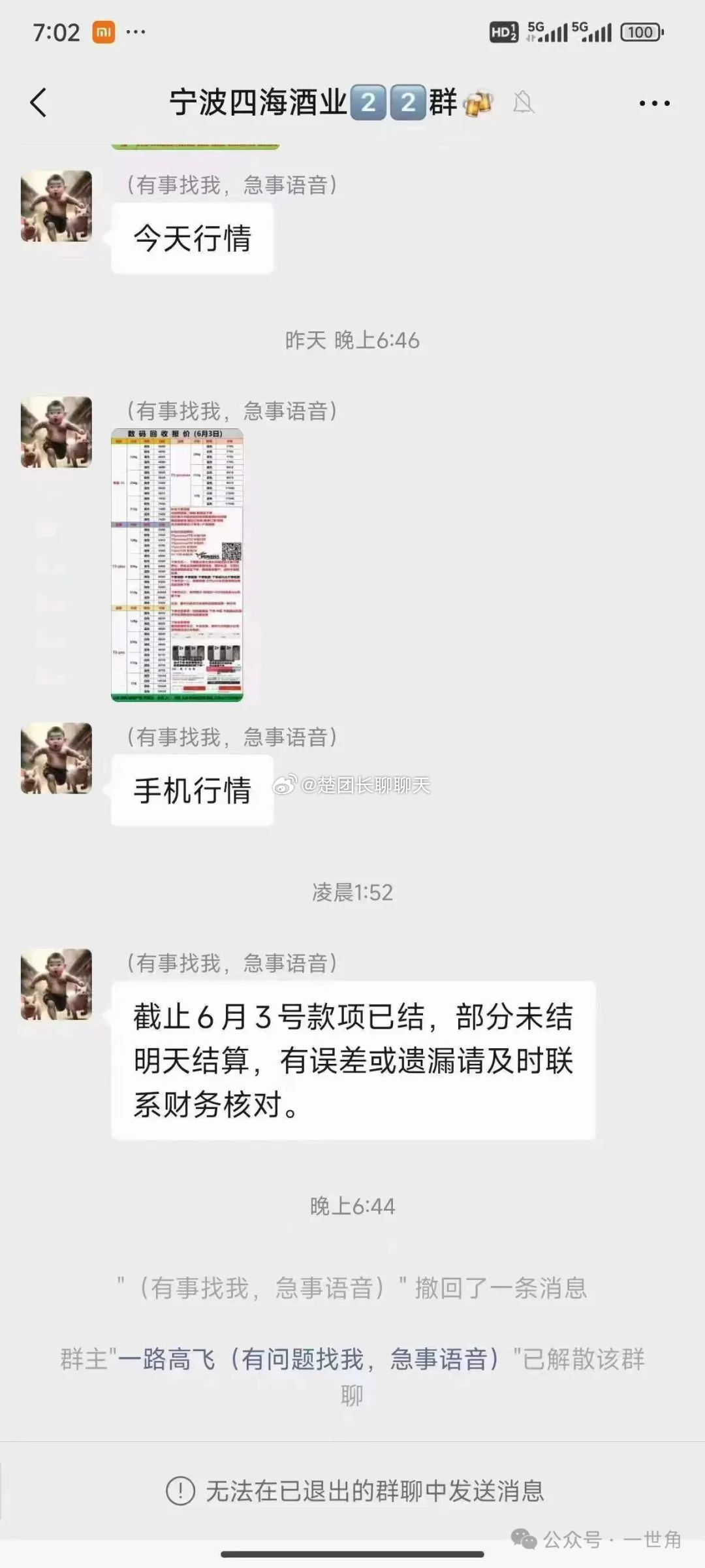Open the 数码回收报价 price list image

177,566
